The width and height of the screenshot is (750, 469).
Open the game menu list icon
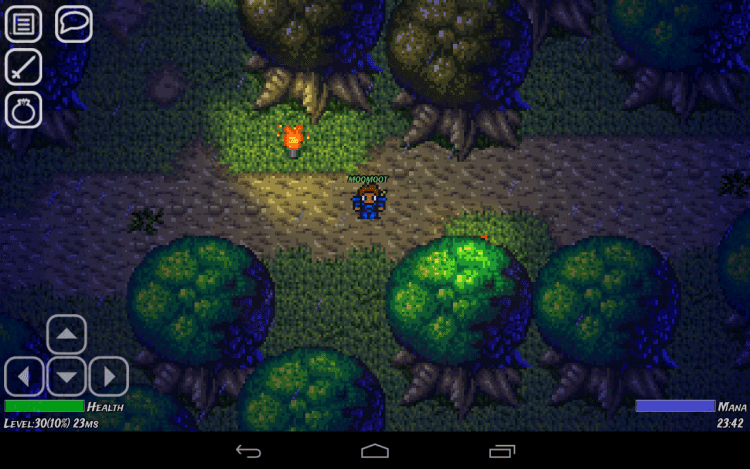(23, 23)
